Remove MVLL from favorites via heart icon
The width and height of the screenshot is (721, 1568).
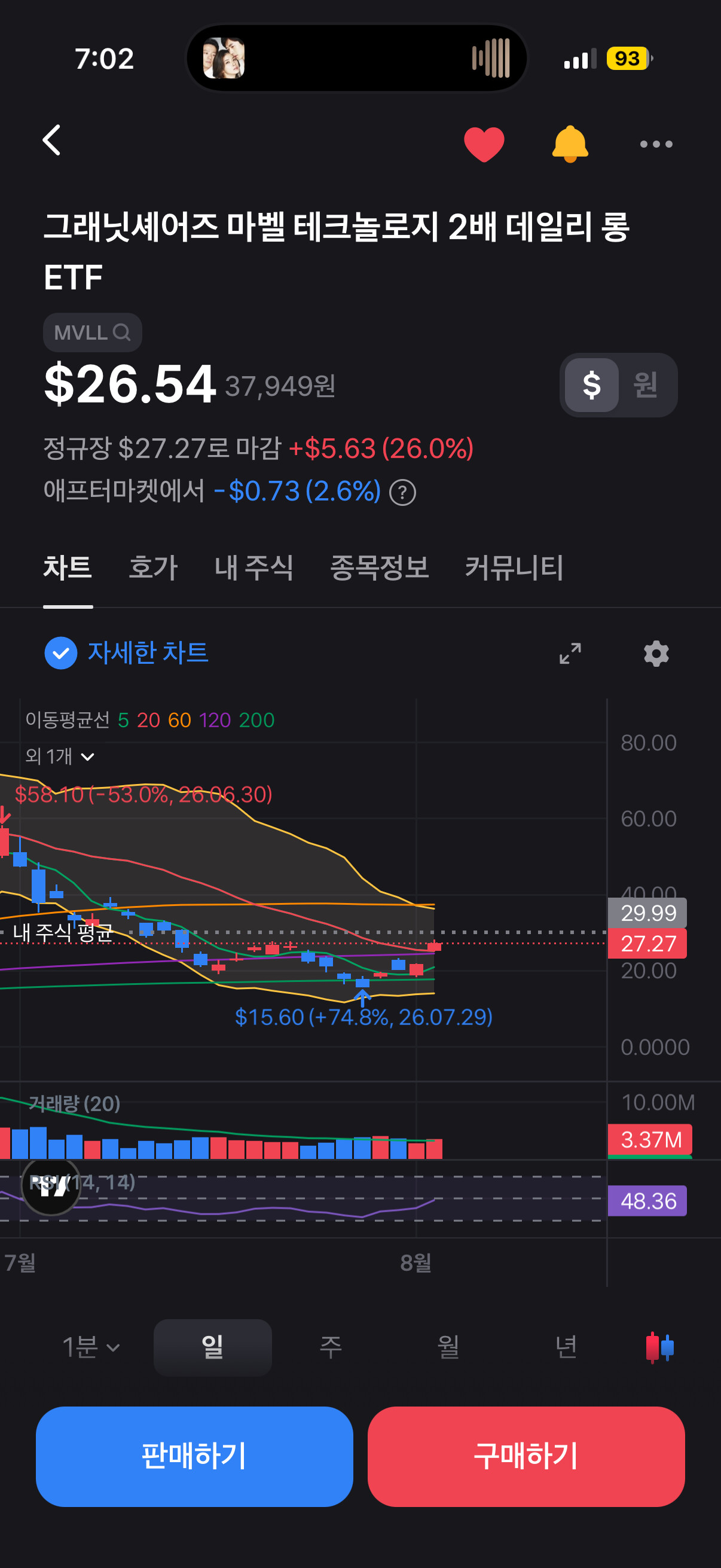point(484,144)
